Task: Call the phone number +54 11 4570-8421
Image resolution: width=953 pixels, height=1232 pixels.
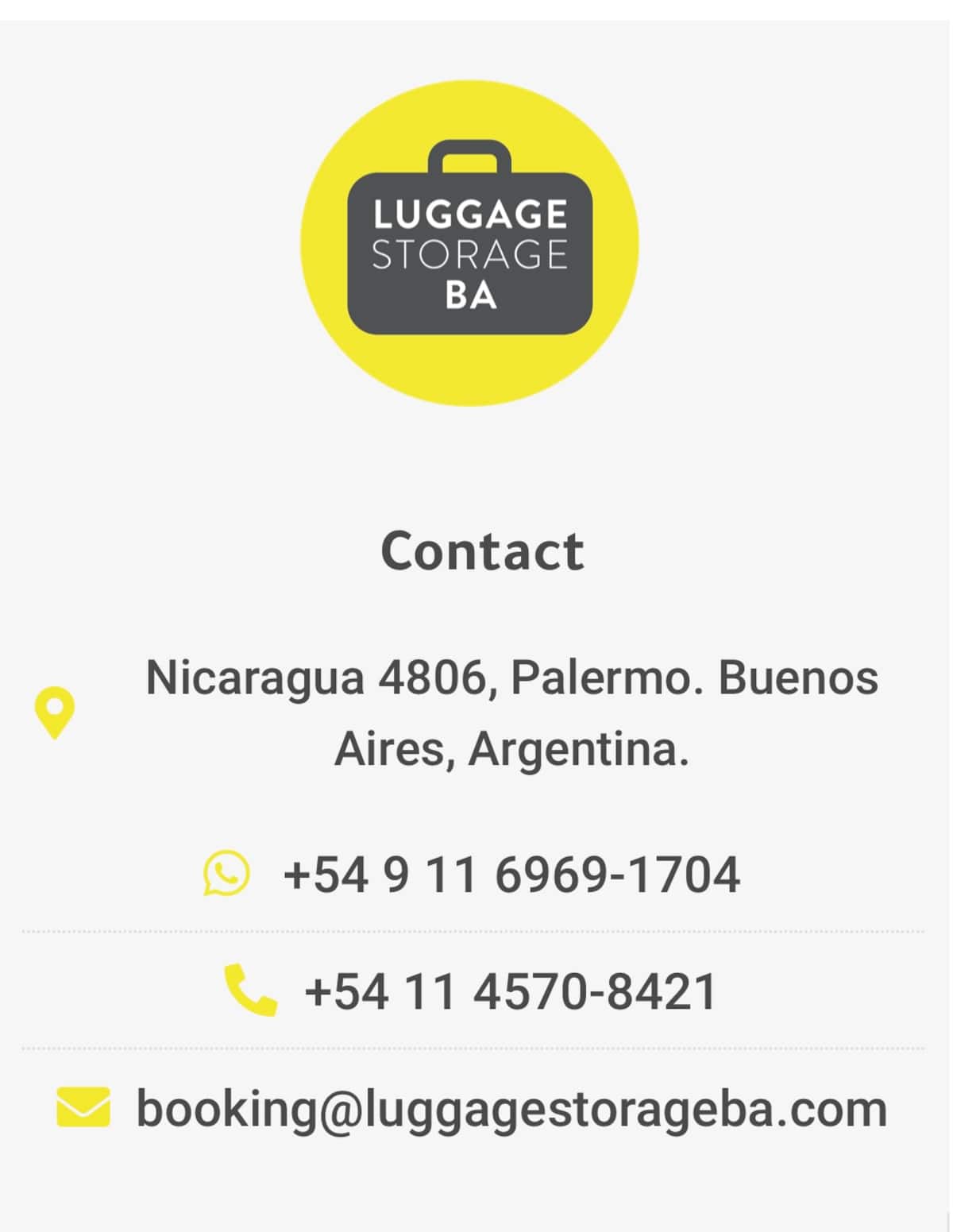Action: (510, 991)
